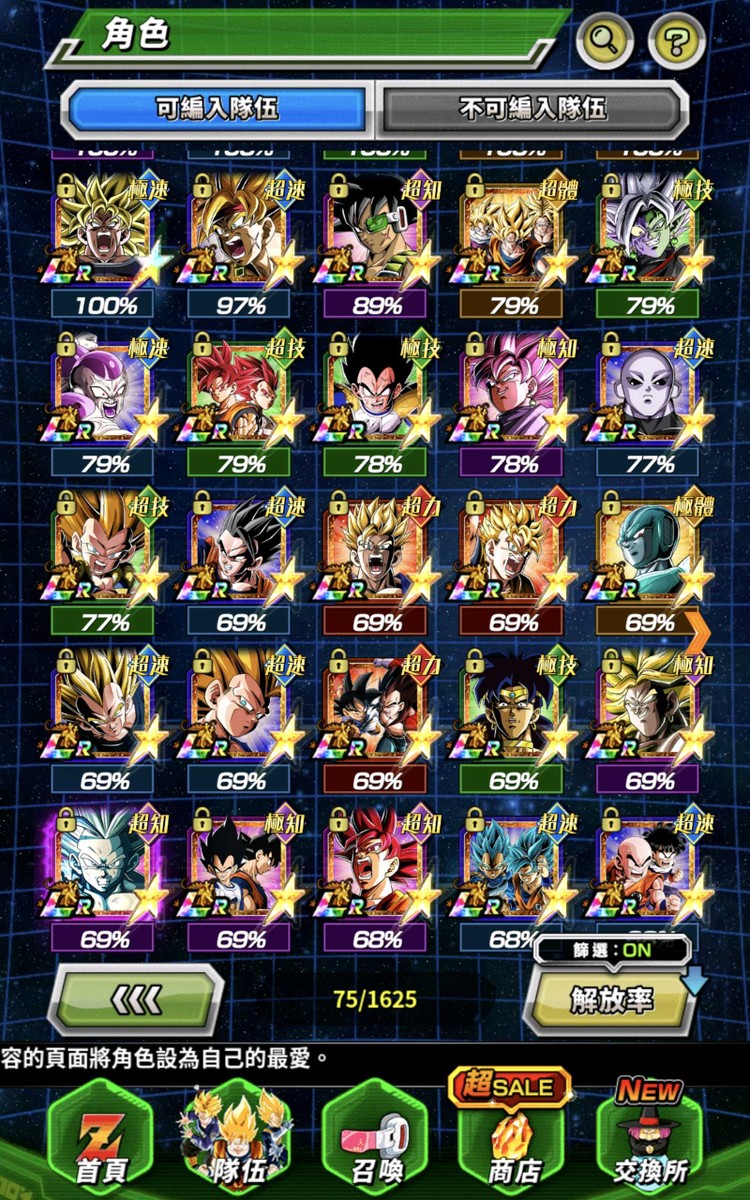This screenshot has width=750, height=1200.
Task: Select the character card showing 100%
Action: [x=105, y=240]
